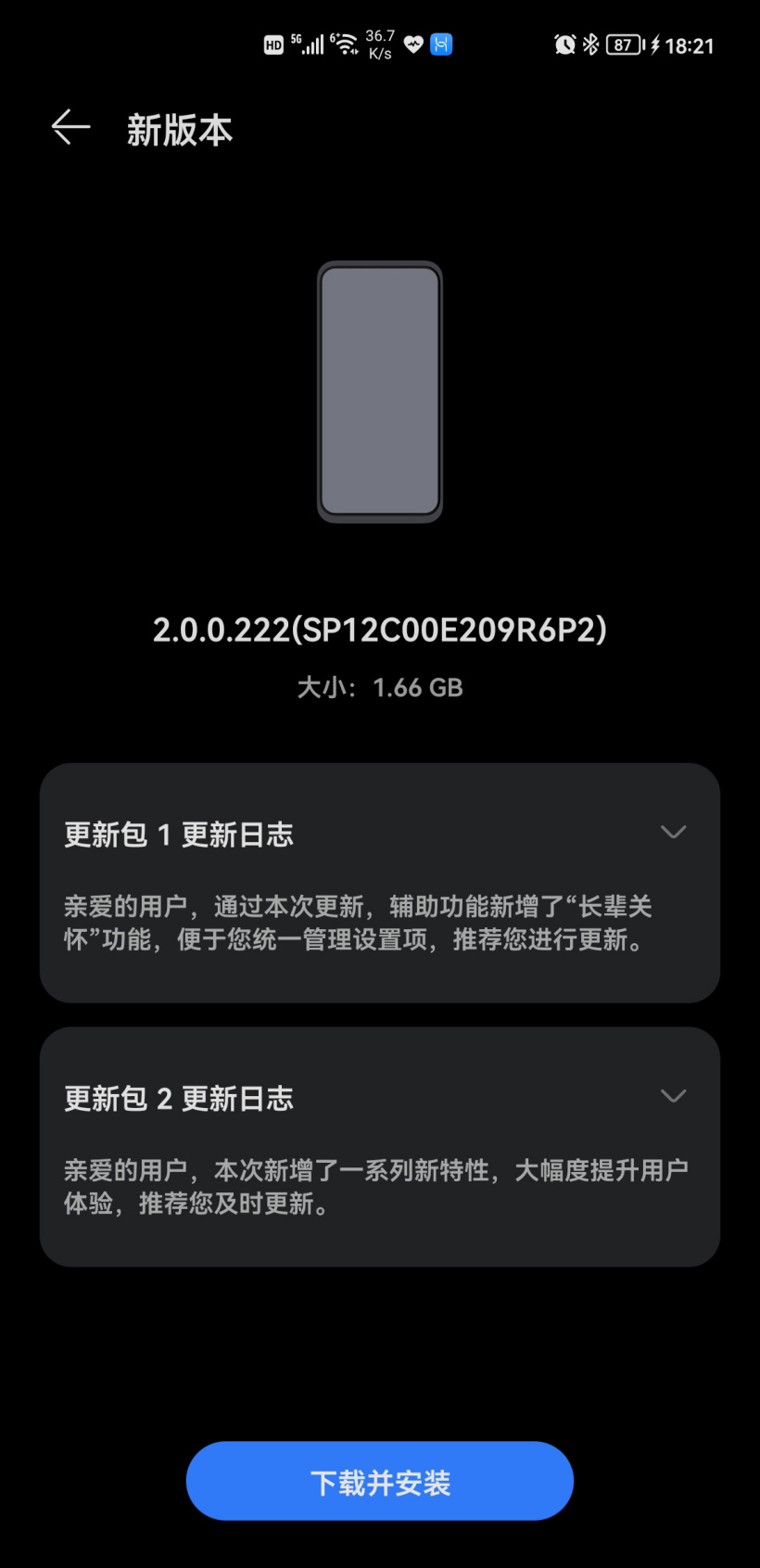This screenshot has height=1568, width=760.
Task: Expand the 更新包 1 更新日志 section
Action: (673, 832)
